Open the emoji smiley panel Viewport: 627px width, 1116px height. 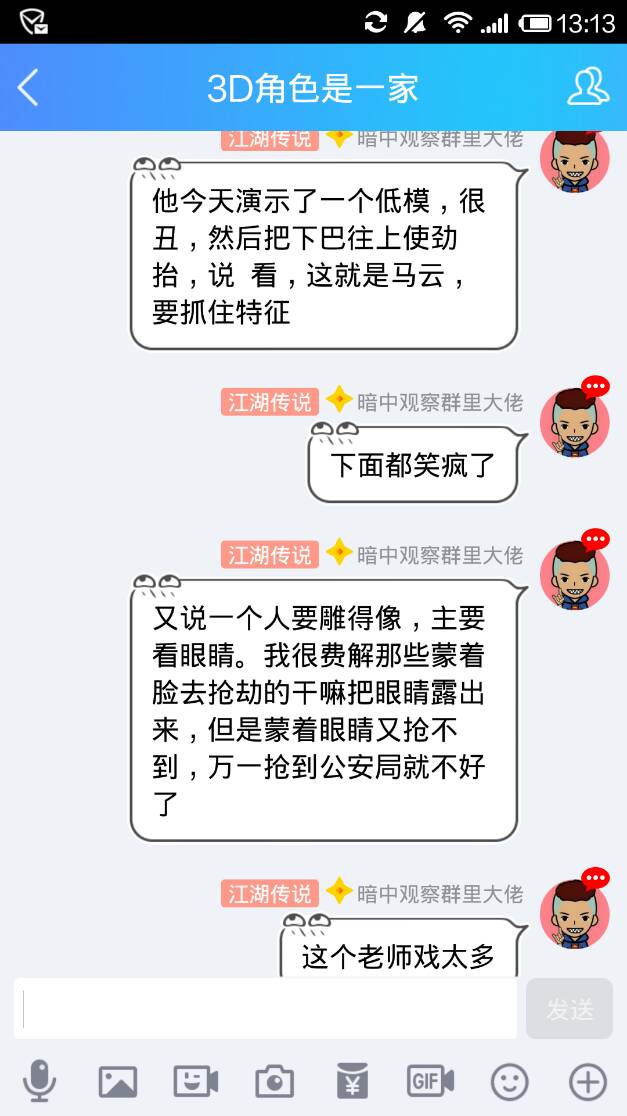509,1080
